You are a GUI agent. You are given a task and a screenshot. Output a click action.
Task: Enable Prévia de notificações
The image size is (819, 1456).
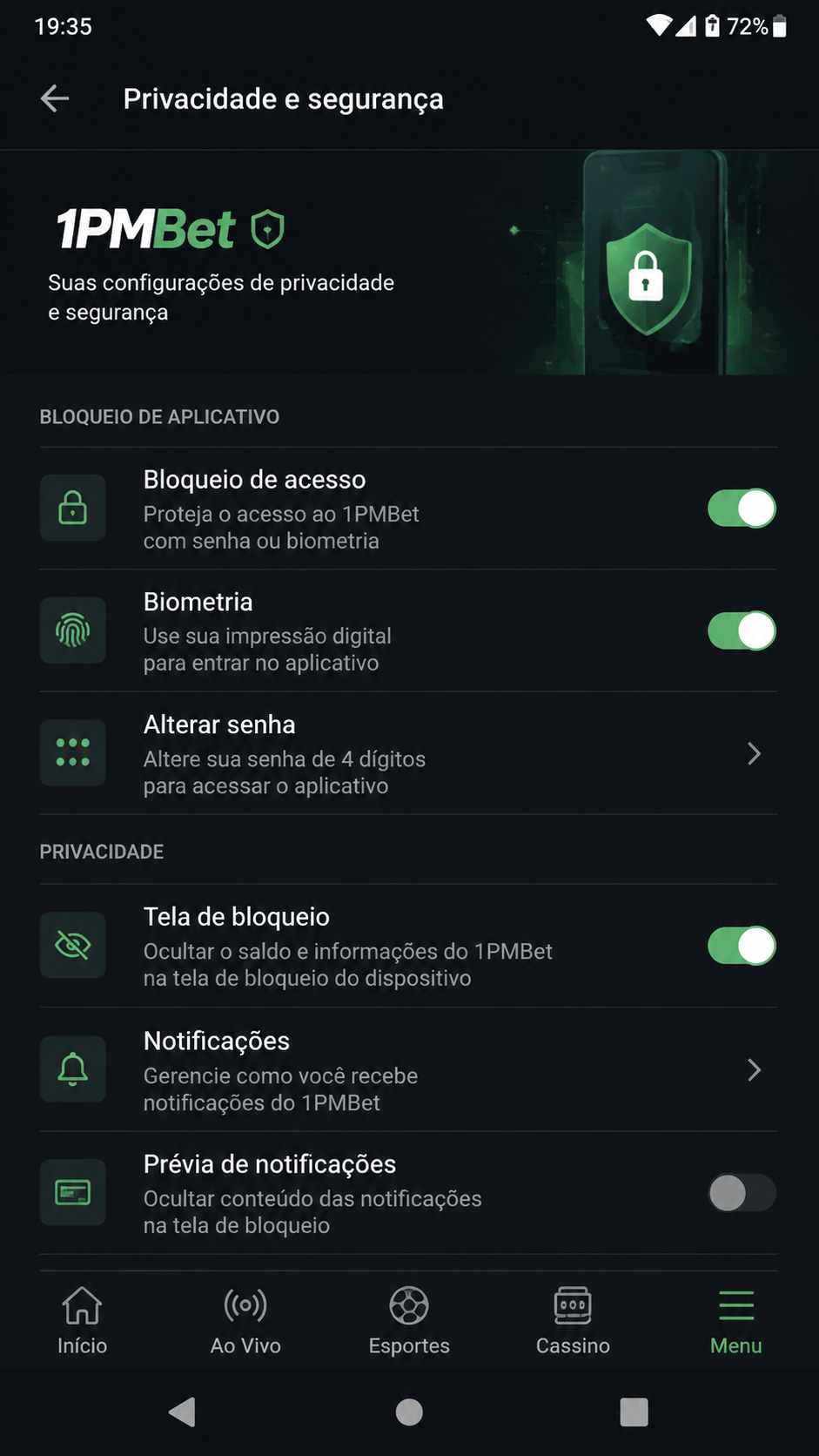742,1193
